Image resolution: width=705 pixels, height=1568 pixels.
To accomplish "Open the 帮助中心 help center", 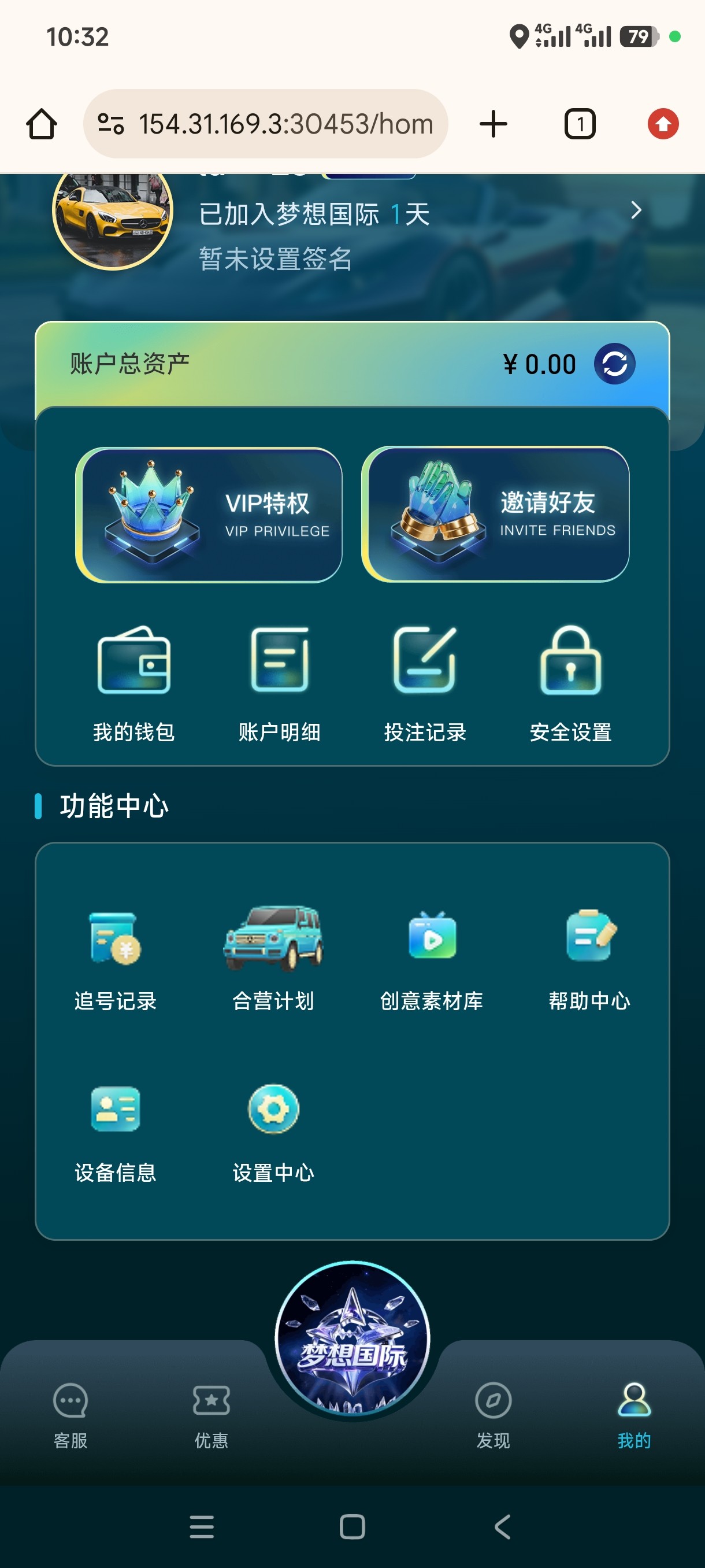I will pyautogui.click(x=589, y=960).
